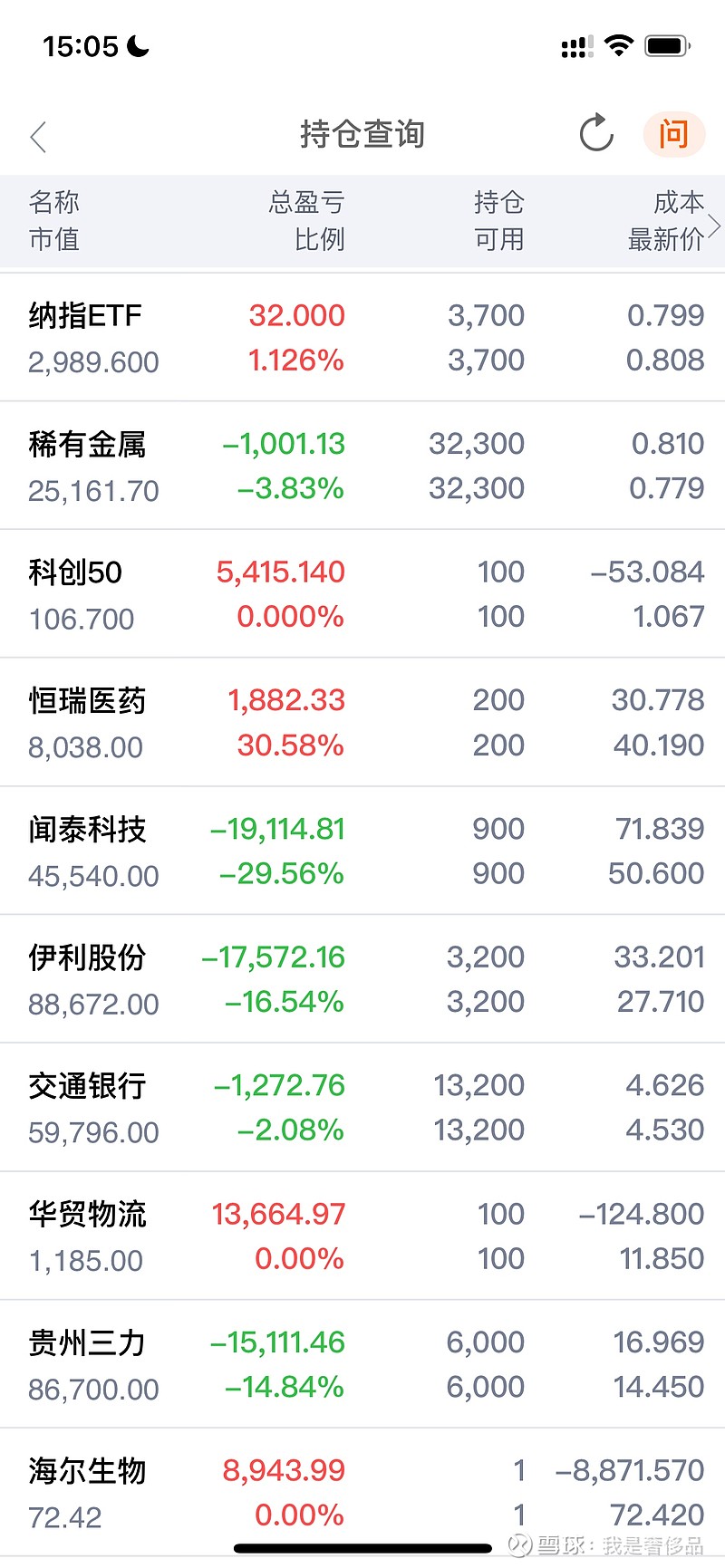The width and height of the screenshot is (725, 1568).
Task: Open the 闻泰科技 holding row
Action: (x=362, y=851)
